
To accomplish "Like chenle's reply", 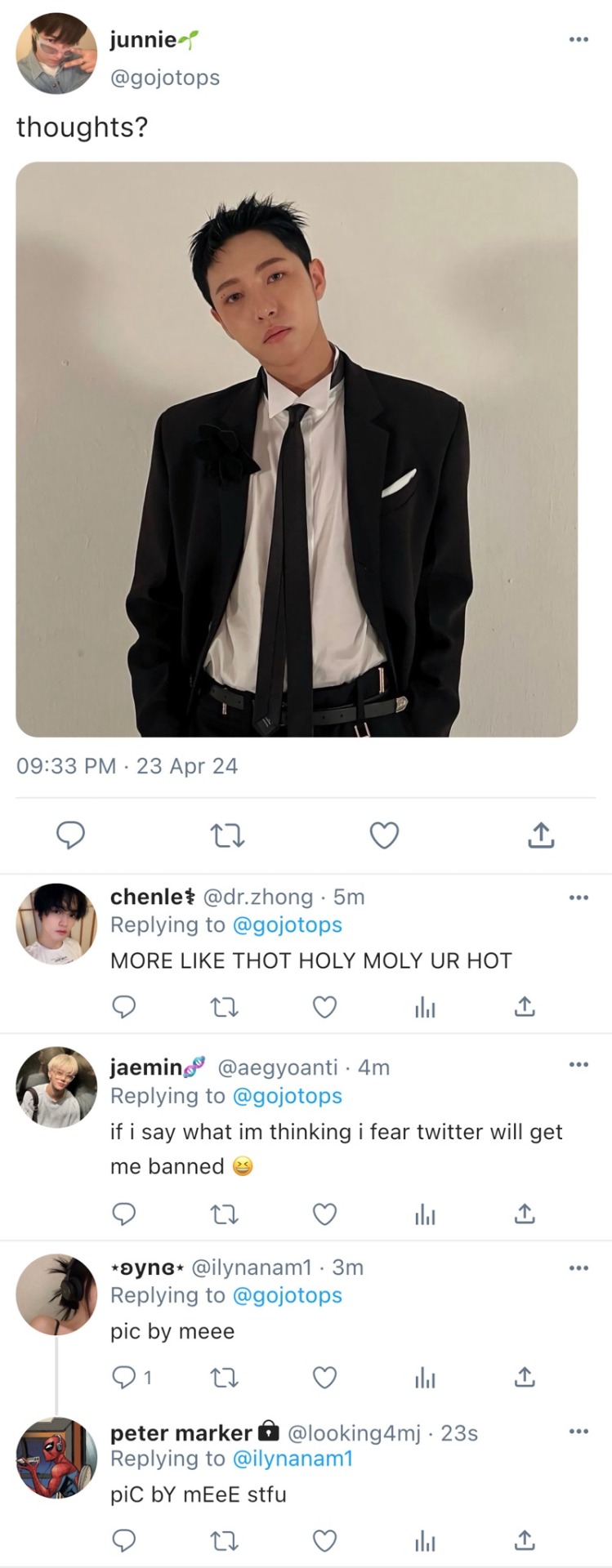I will tap(325, 1007).
